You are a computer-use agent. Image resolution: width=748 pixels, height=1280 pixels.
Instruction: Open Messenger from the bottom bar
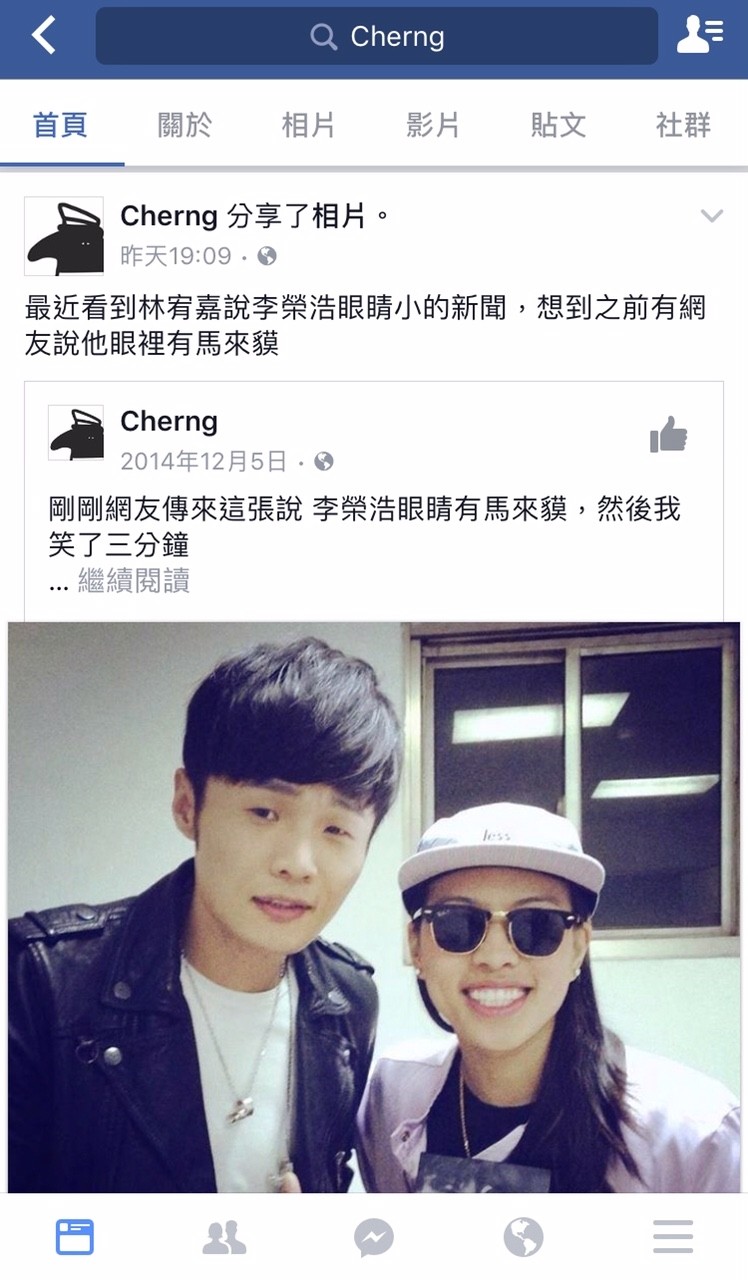coord(374,1238)
